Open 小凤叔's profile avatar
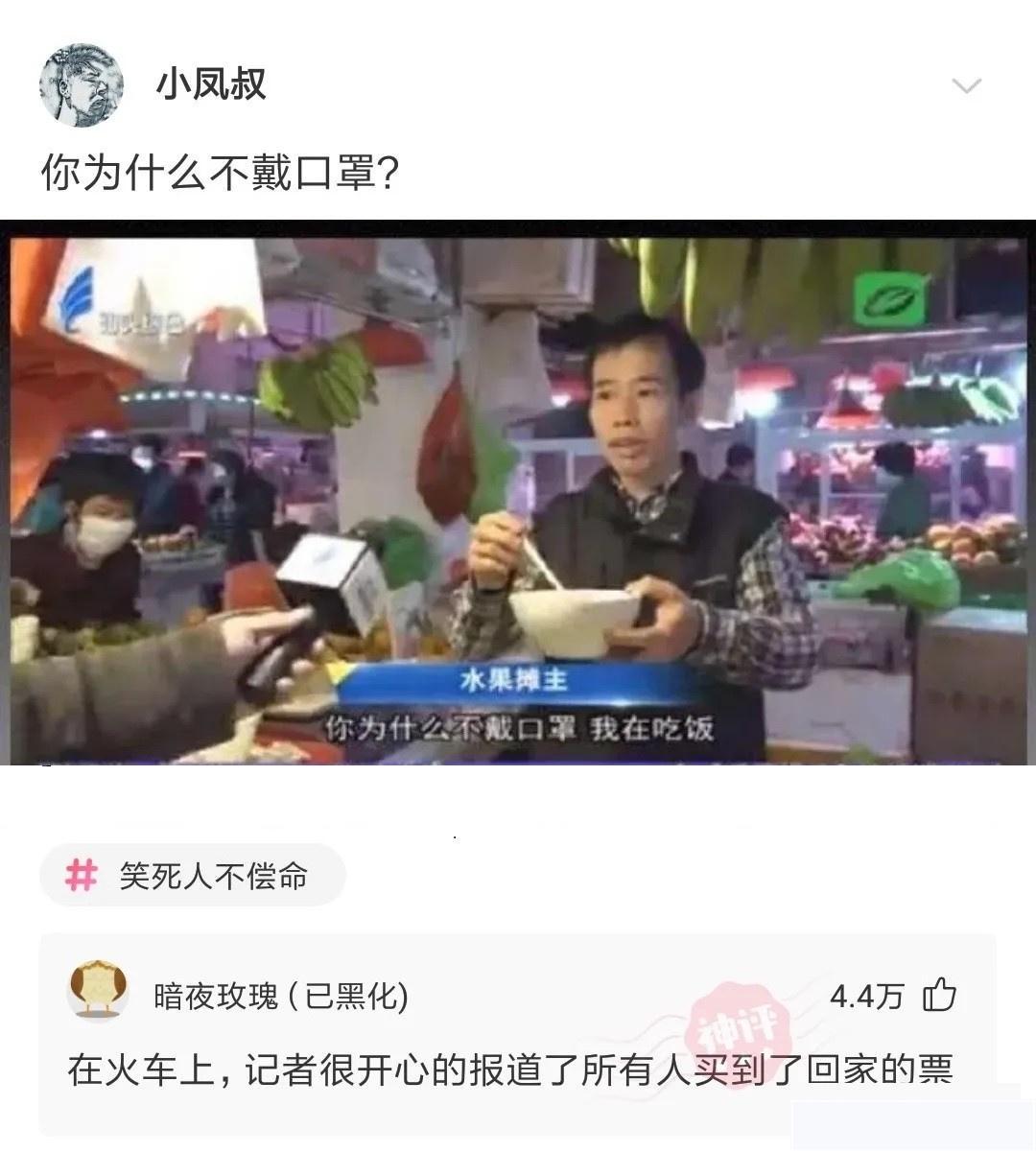This screenshot has height=1152, width=1036. pyautogui.click(x=82, y=84)
